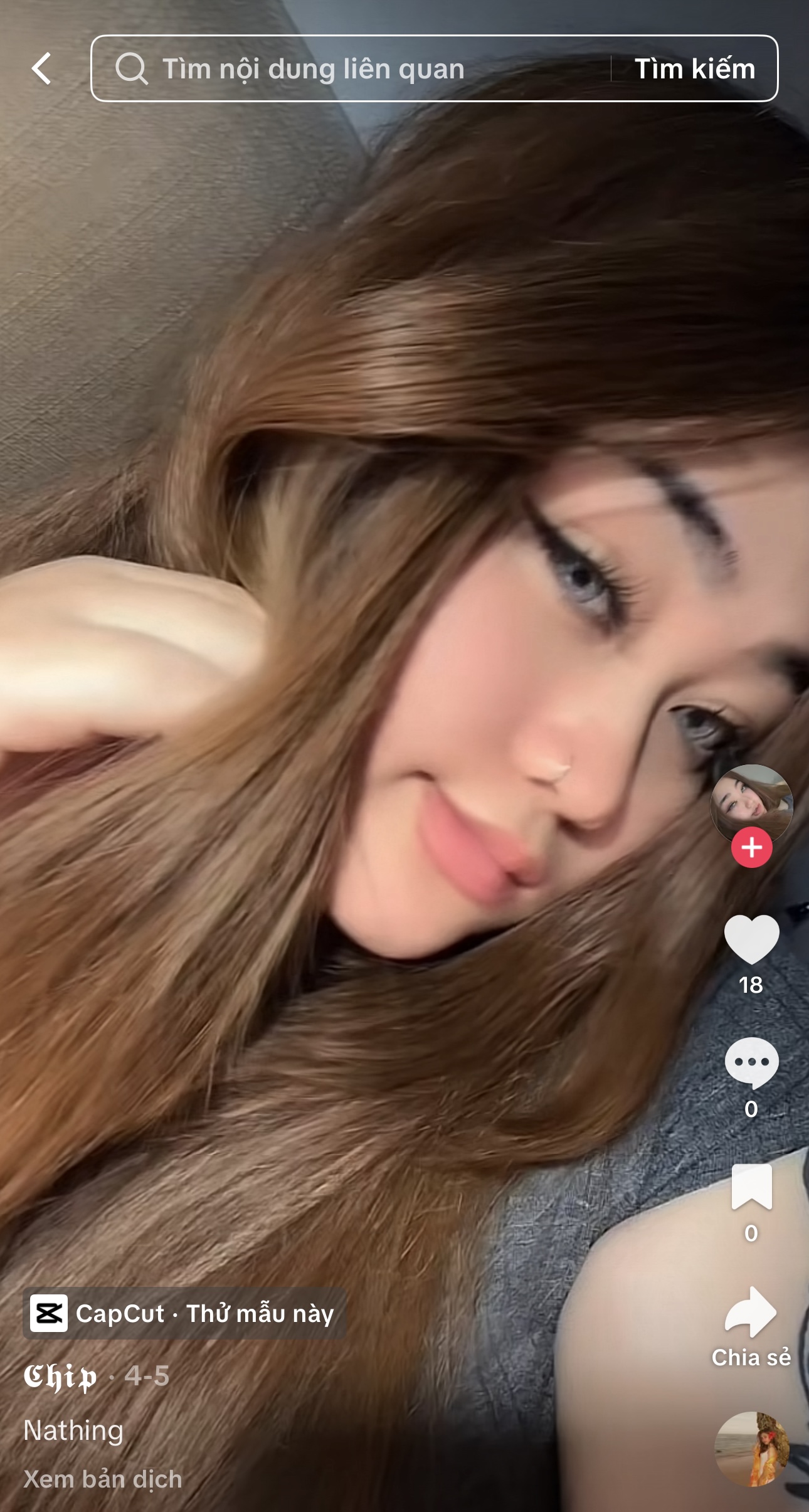The image size is (809, 1512).
Task: Try the CapCut template
Action: point(185,1314)
